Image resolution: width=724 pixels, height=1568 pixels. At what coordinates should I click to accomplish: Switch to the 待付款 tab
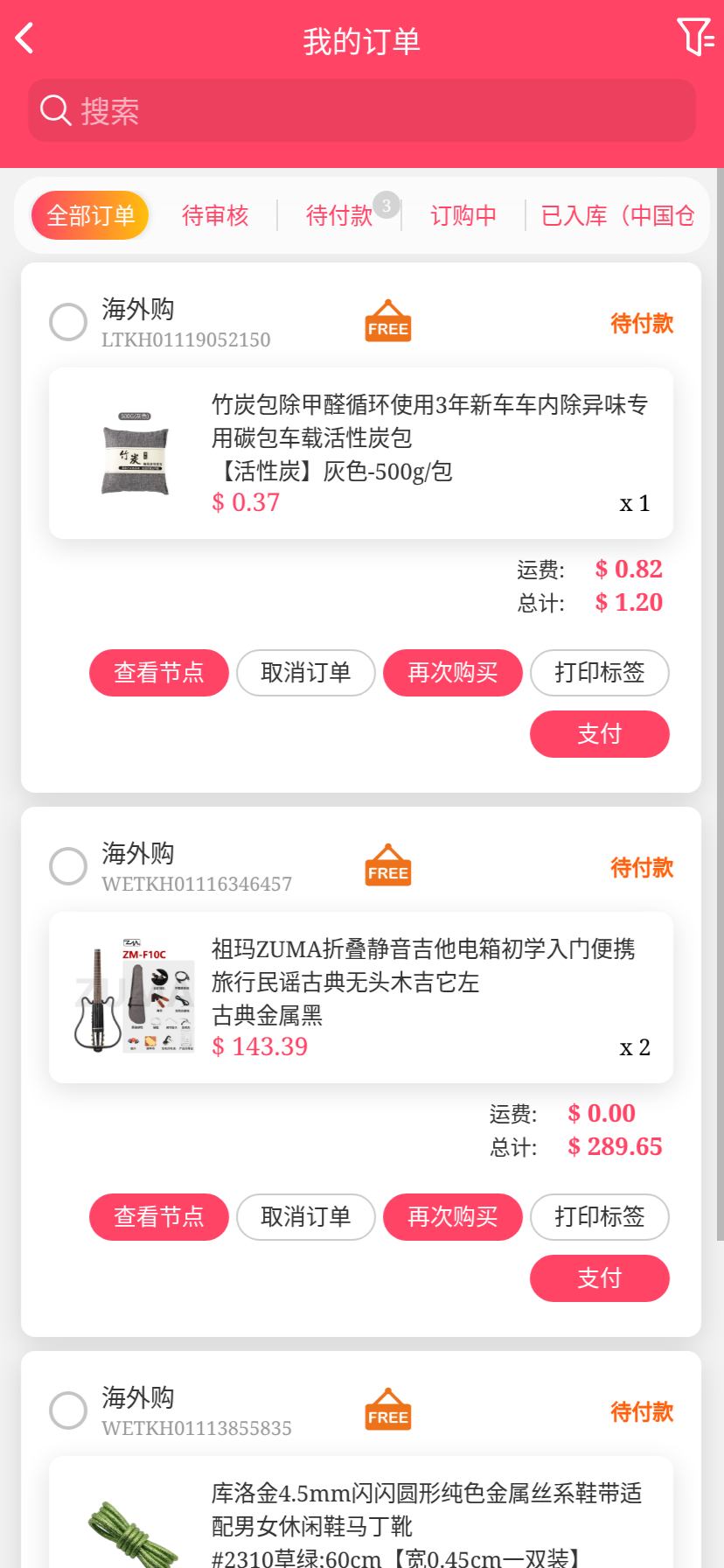[x=339, y=215]
